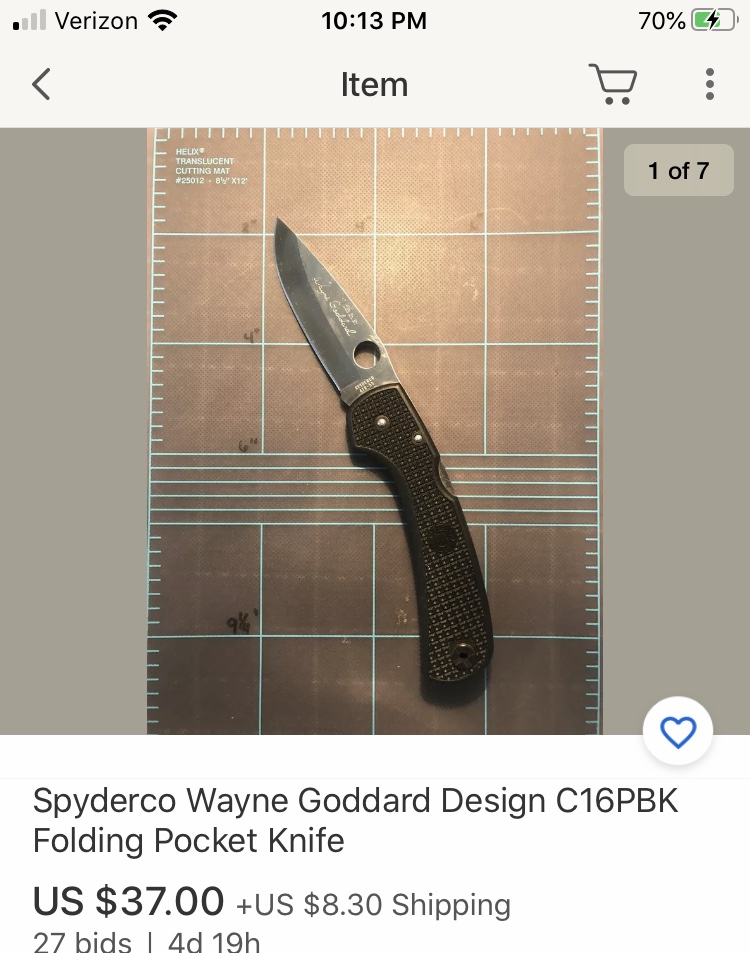
Task: Open the three-dot overflow menu
Action: (709, 85)
